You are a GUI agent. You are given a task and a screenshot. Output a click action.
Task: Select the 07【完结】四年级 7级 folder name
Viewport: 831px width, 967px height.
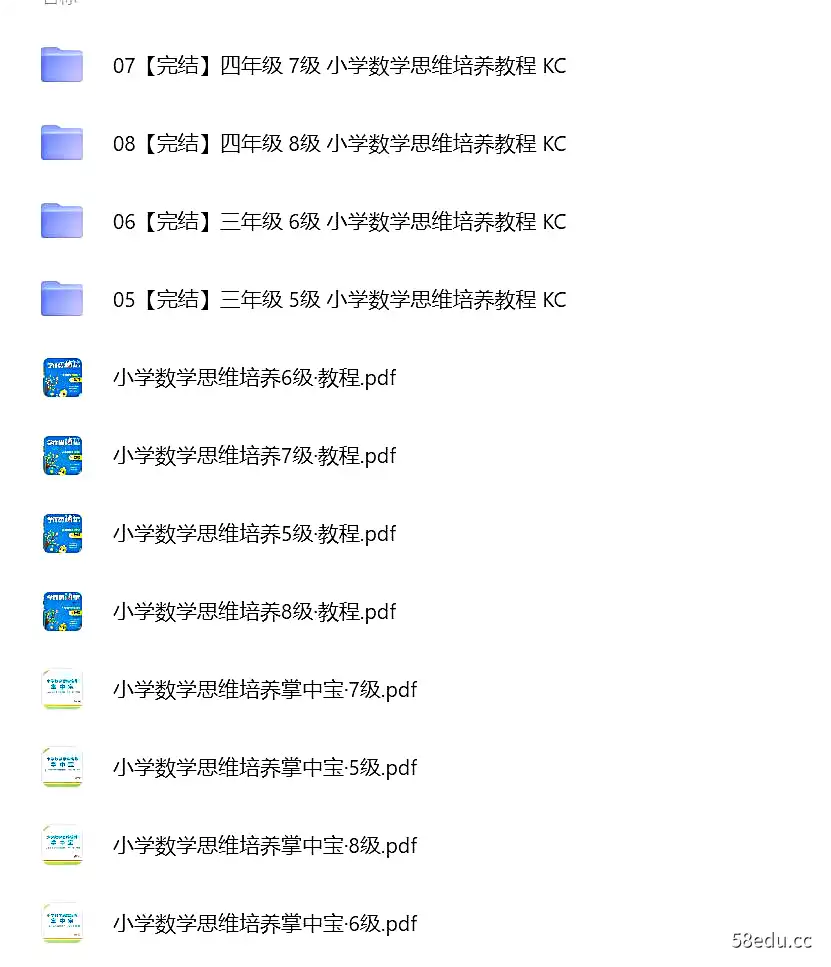340,66
